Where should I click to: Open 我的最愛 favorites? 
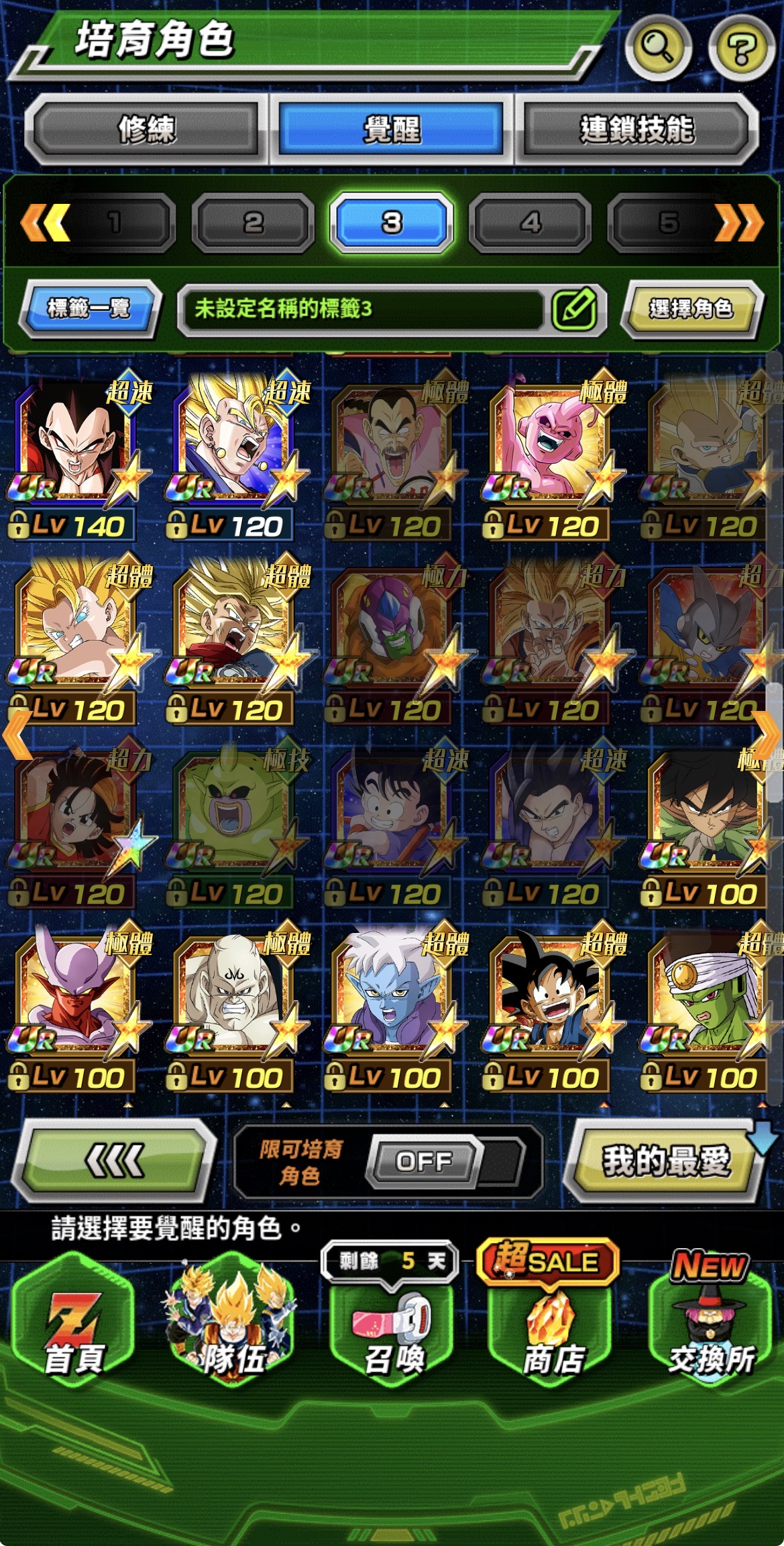point(665,1160)
